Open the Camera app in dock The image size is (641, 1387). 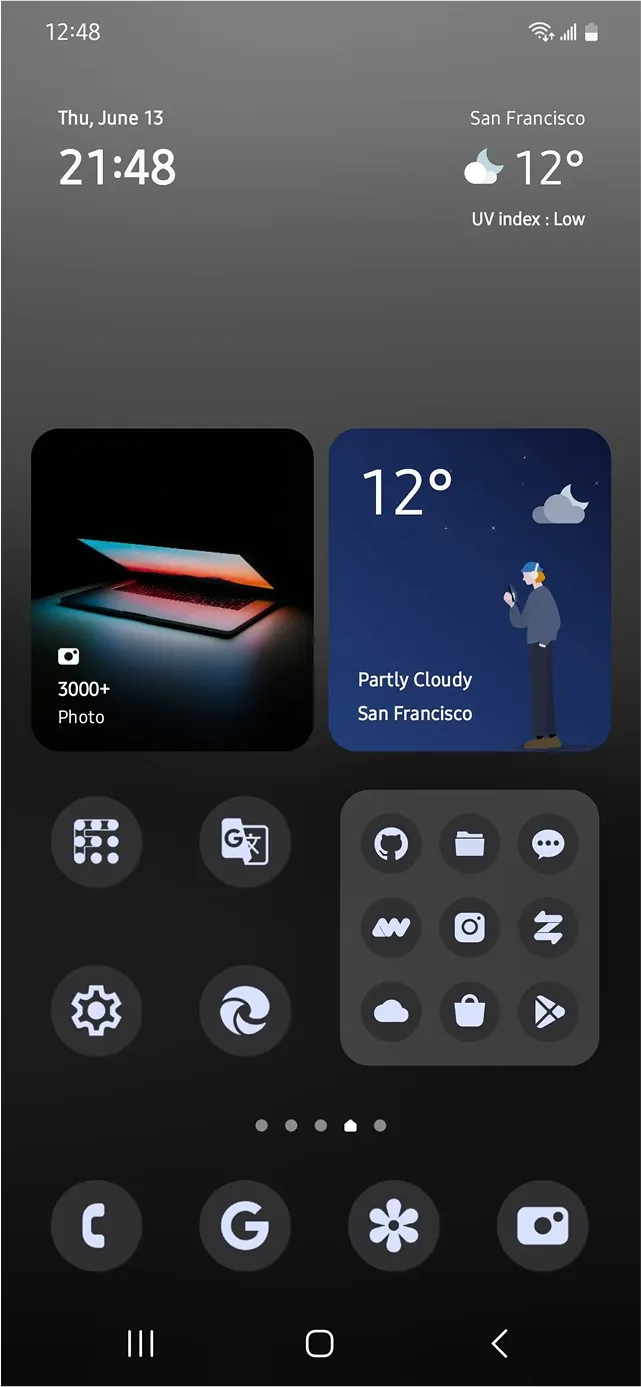pyautogui.click(x=542, y=1226)
